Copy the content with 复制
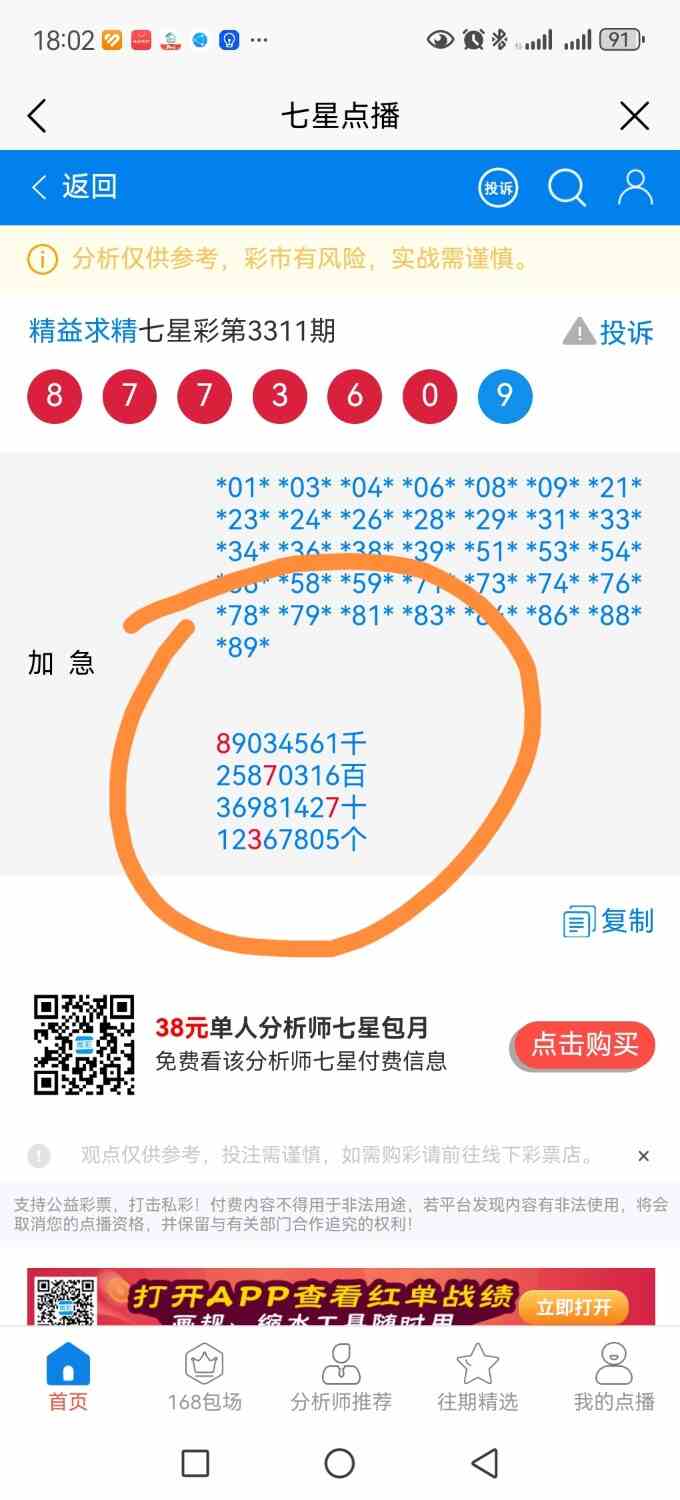This screenshot has height=1500, width=680. click(609, 921)
